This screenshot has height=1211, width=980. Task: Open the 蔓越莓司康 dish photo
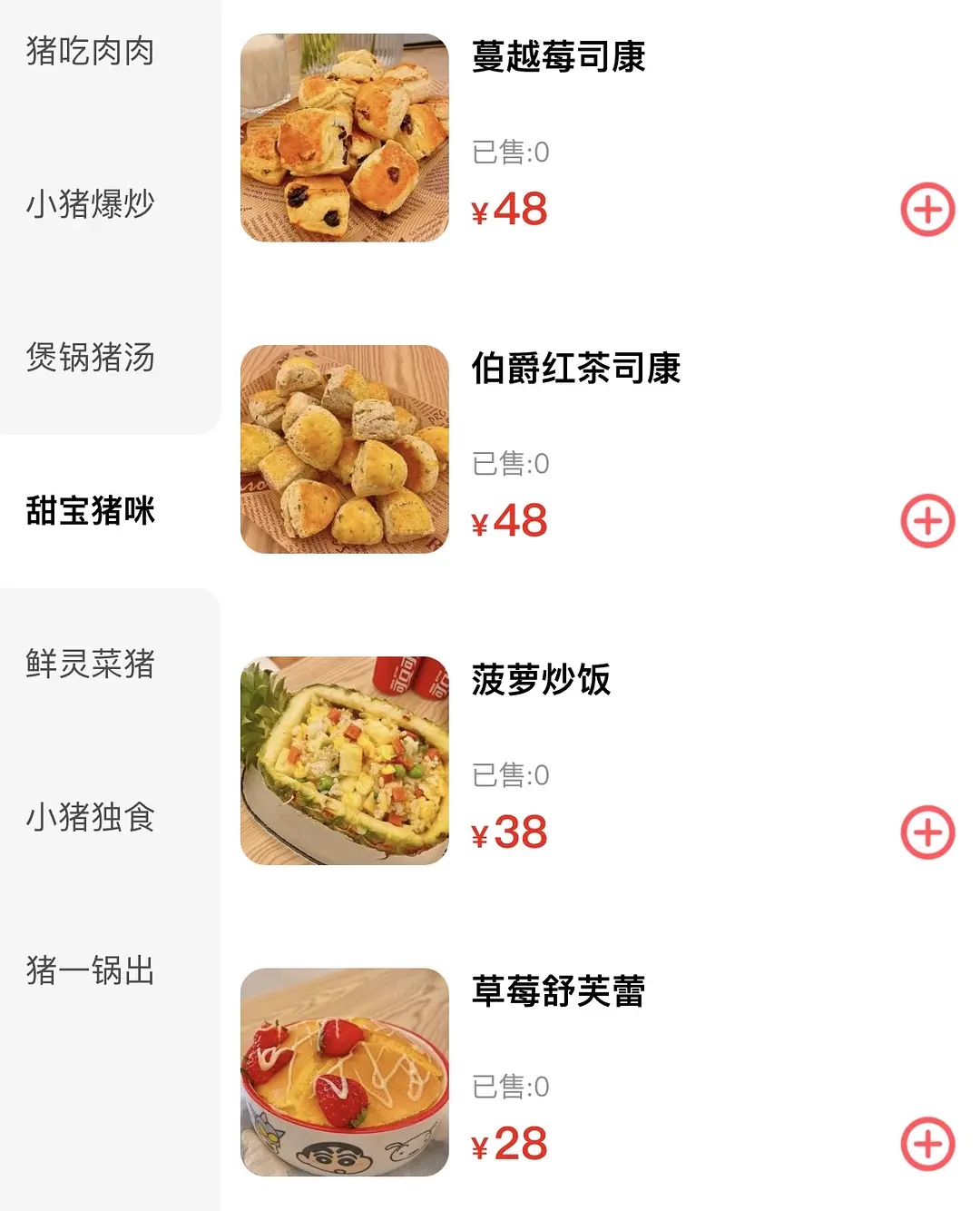coord(345,138)
